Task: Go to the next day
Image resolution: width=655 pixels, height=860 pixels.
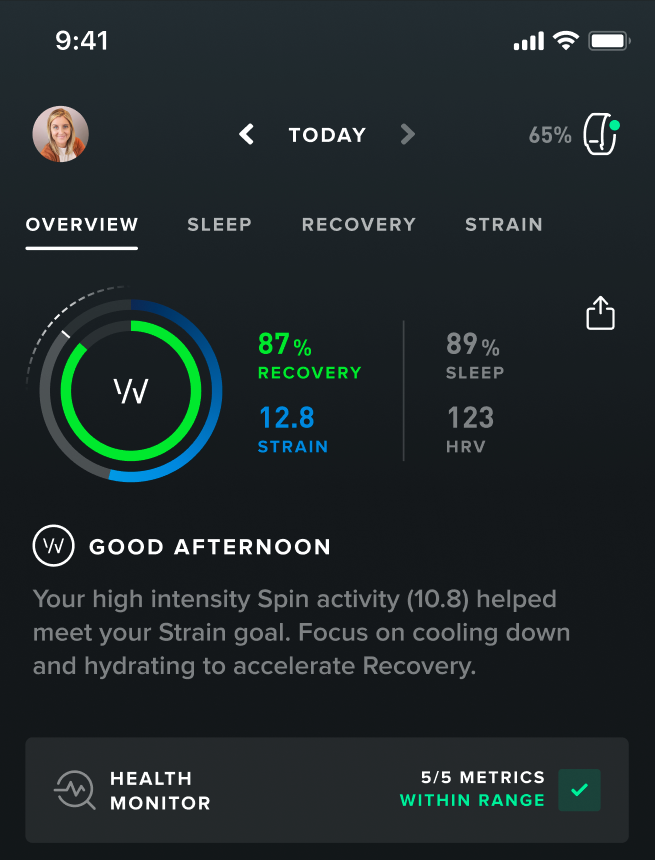Action: coord(407,135)
